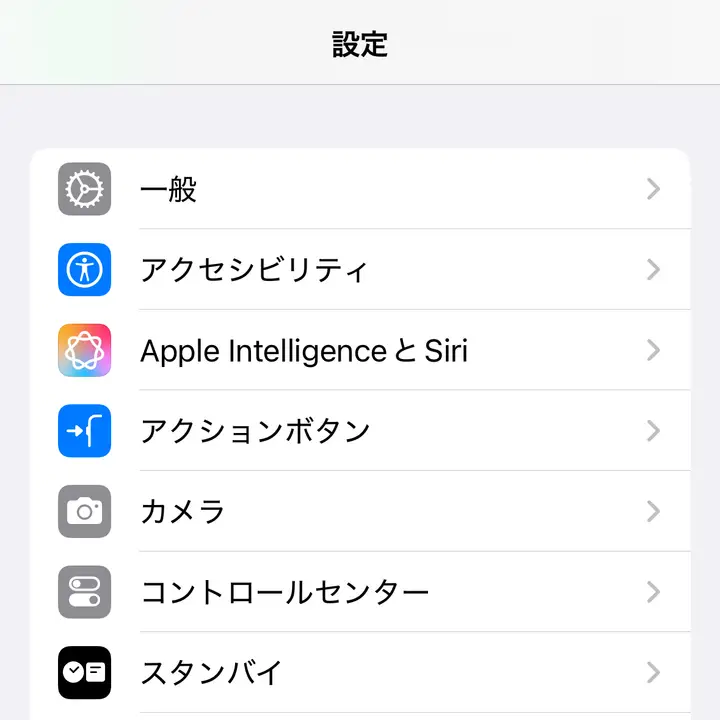Open スタンバイ settings
Viewport: 720px width, 720px height.
[360, 672]
